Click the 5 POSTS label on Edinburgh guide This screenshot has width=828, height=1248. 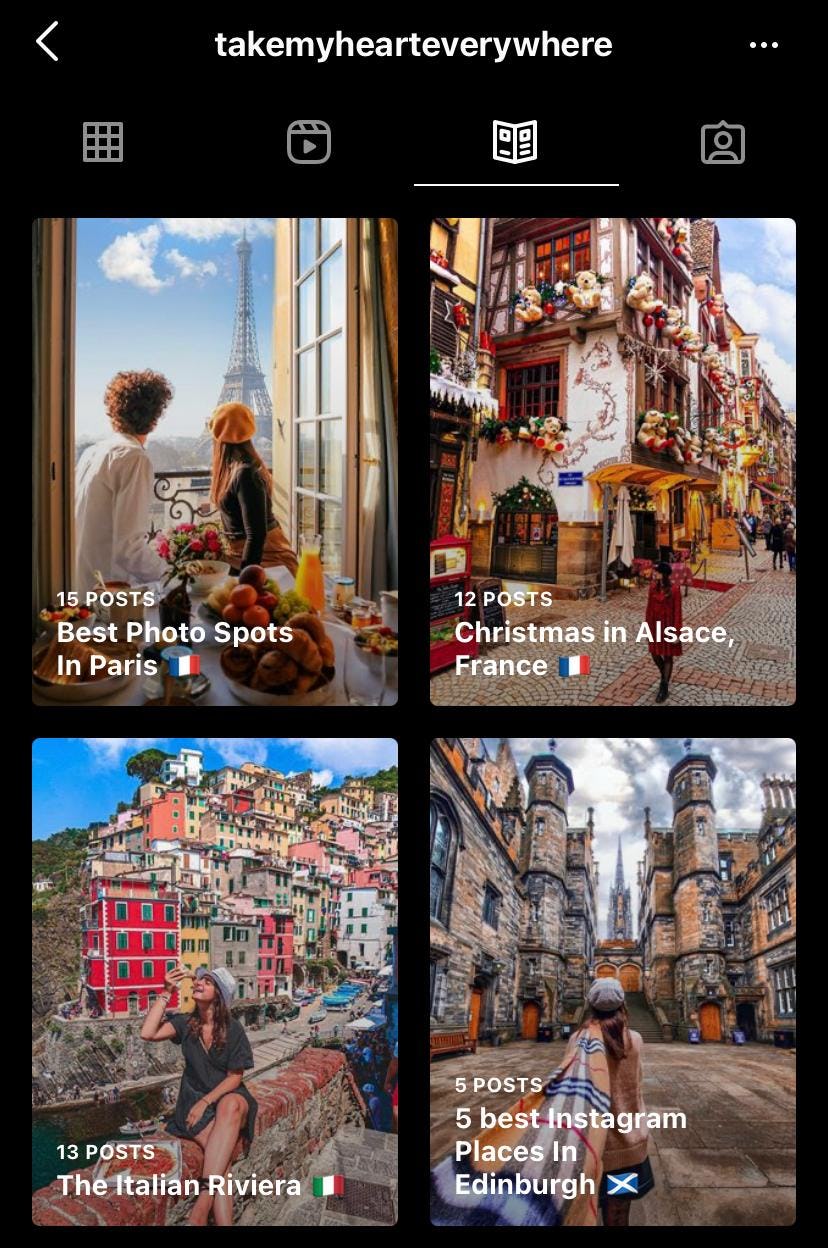click(x=497, y=1084)
